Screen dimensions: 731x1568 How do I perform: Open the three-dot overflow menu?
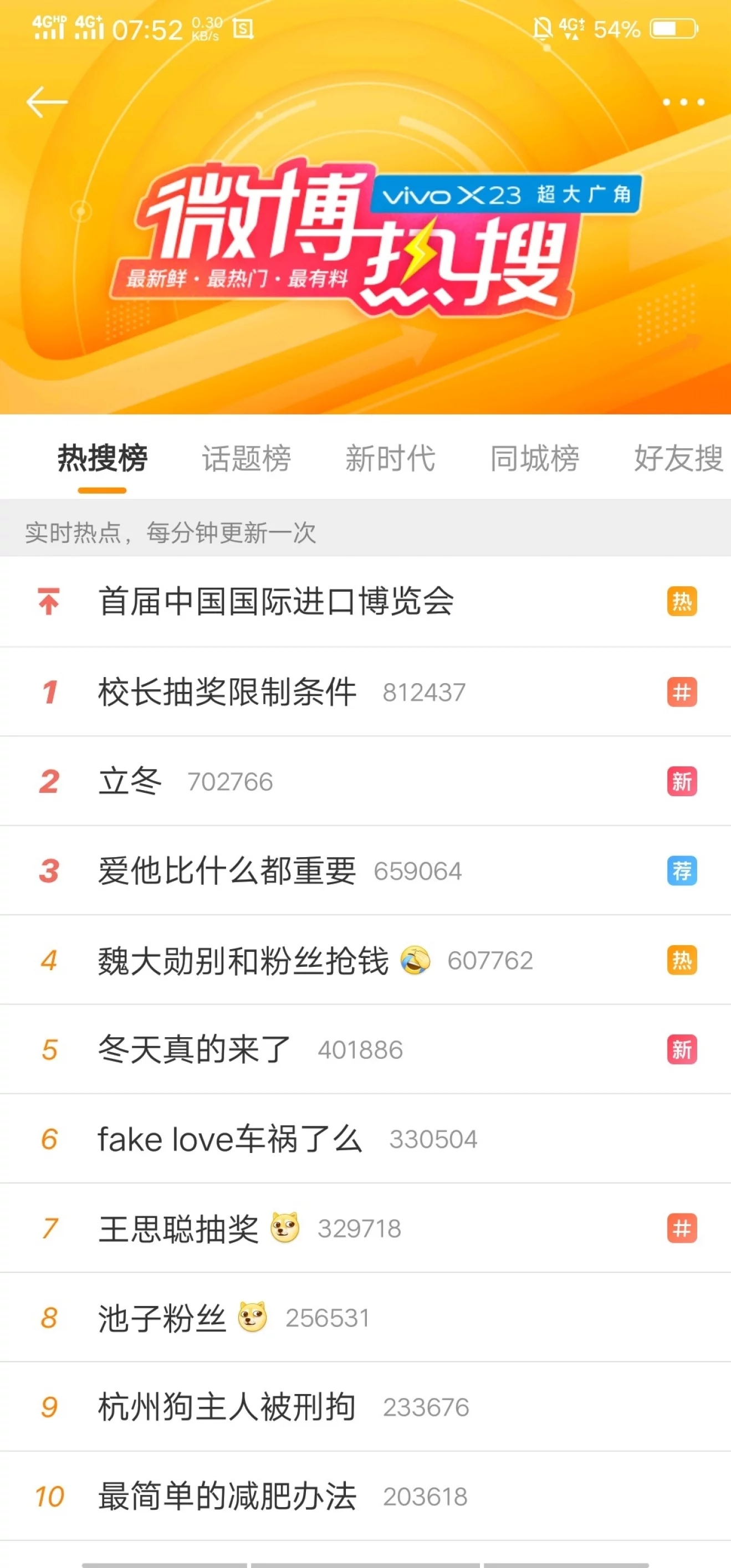[x=683, y=103]
